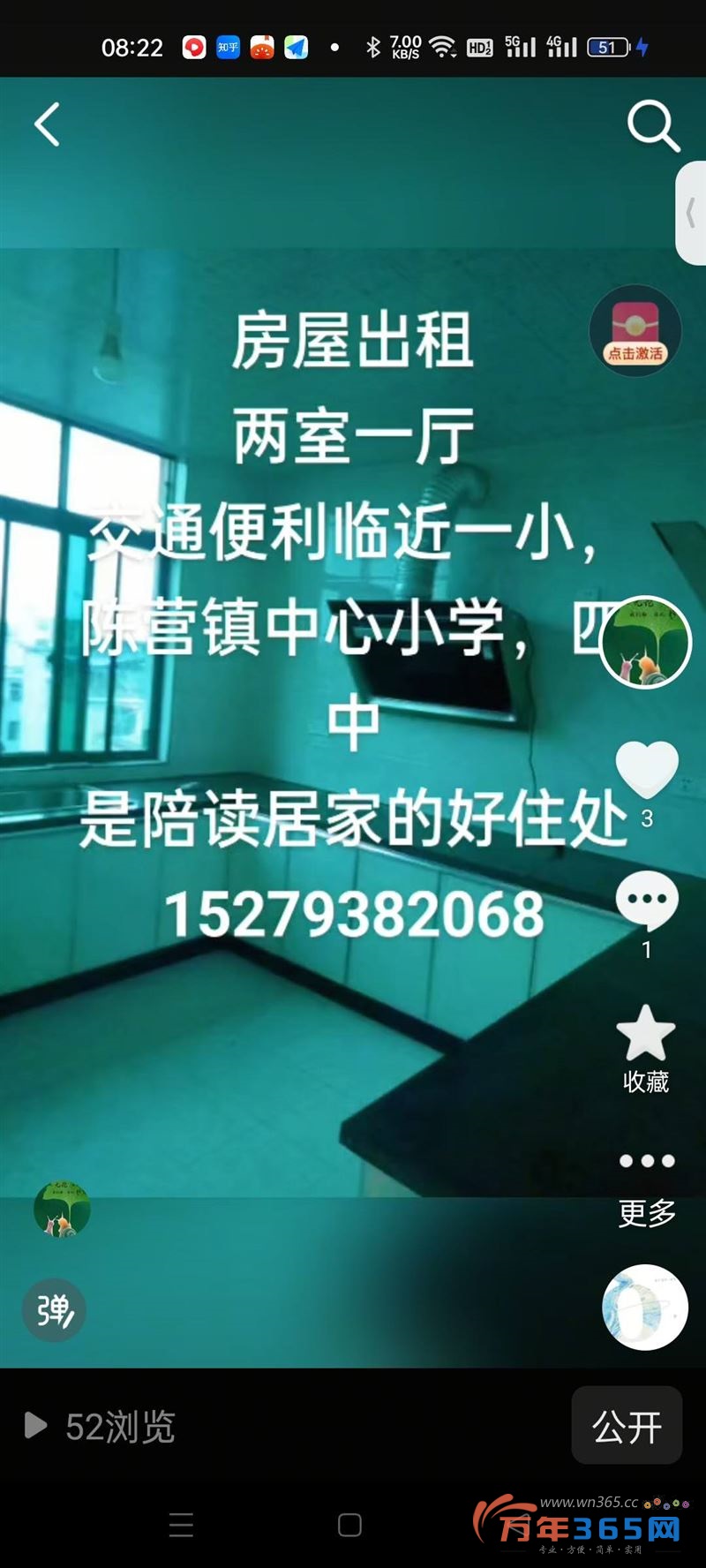Like this video with the heart
706x1568 pixels.
[646, 769]
